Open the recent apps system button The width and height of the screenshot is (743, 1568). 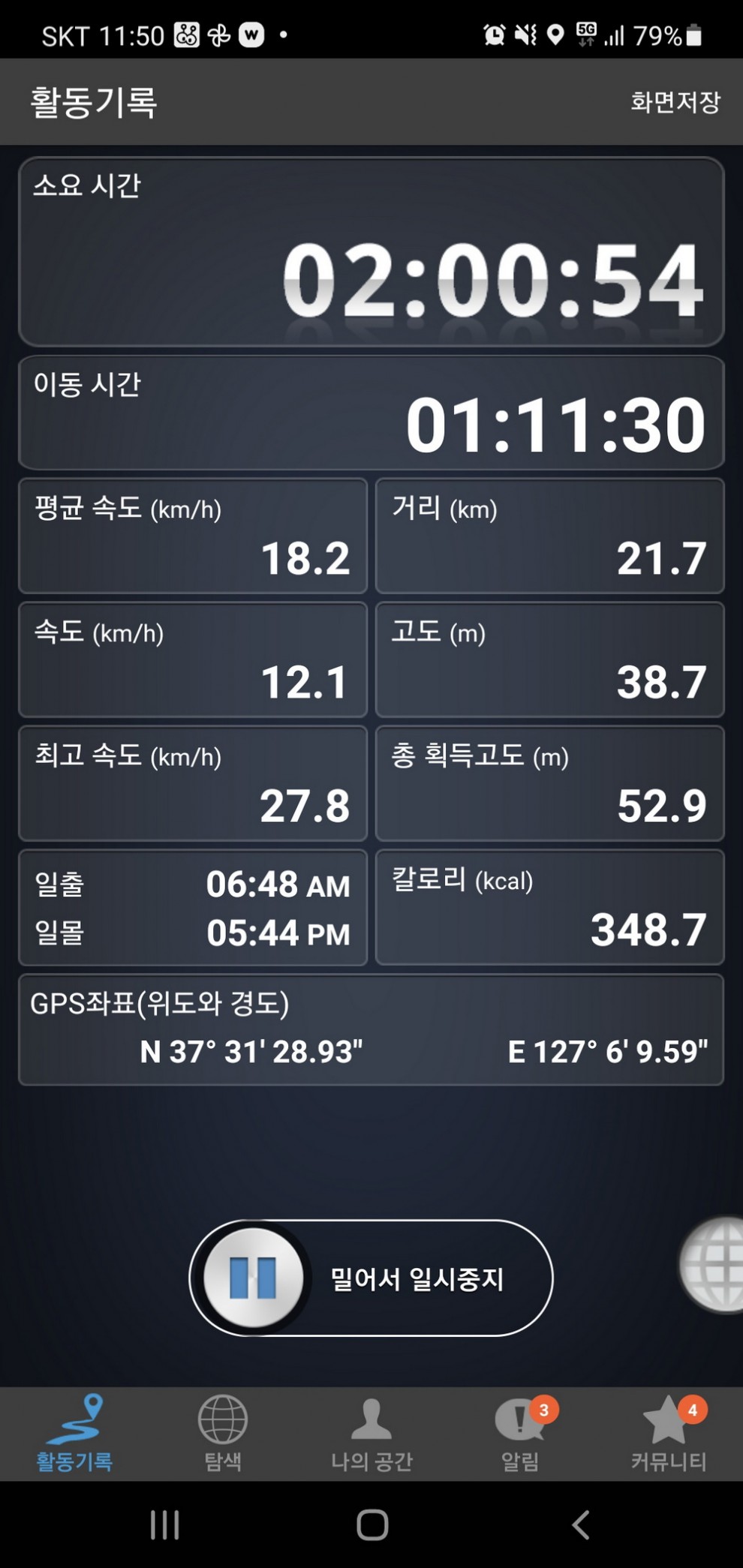pyautogui.click(x=164, y=1525)
